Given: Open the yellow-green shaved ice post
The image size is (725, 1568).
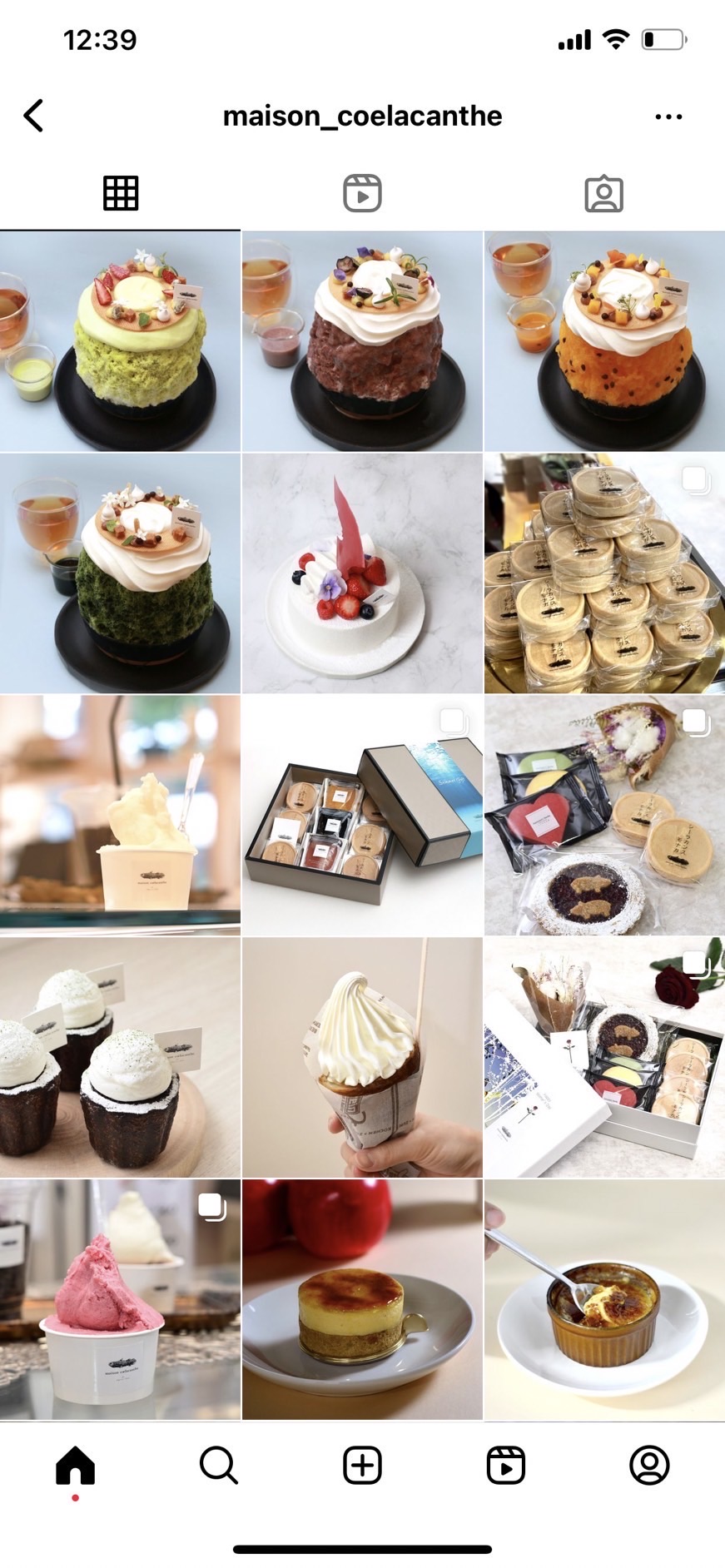Looking at the screenshot, I should click(x=120, y=341).
